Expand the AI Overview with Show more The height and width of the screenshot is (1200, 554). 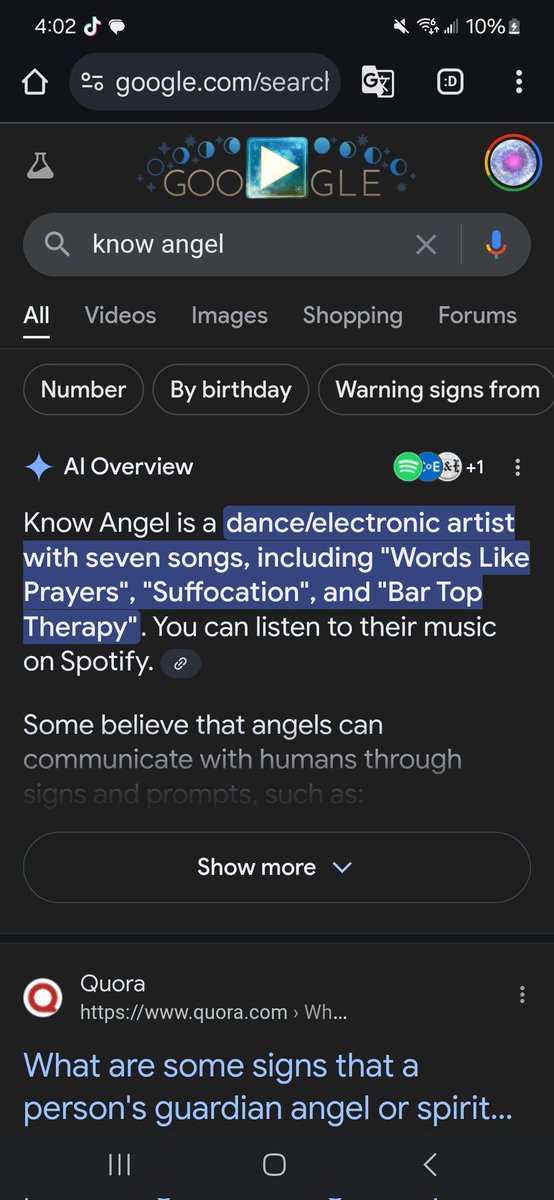click(x=276, y=867)
